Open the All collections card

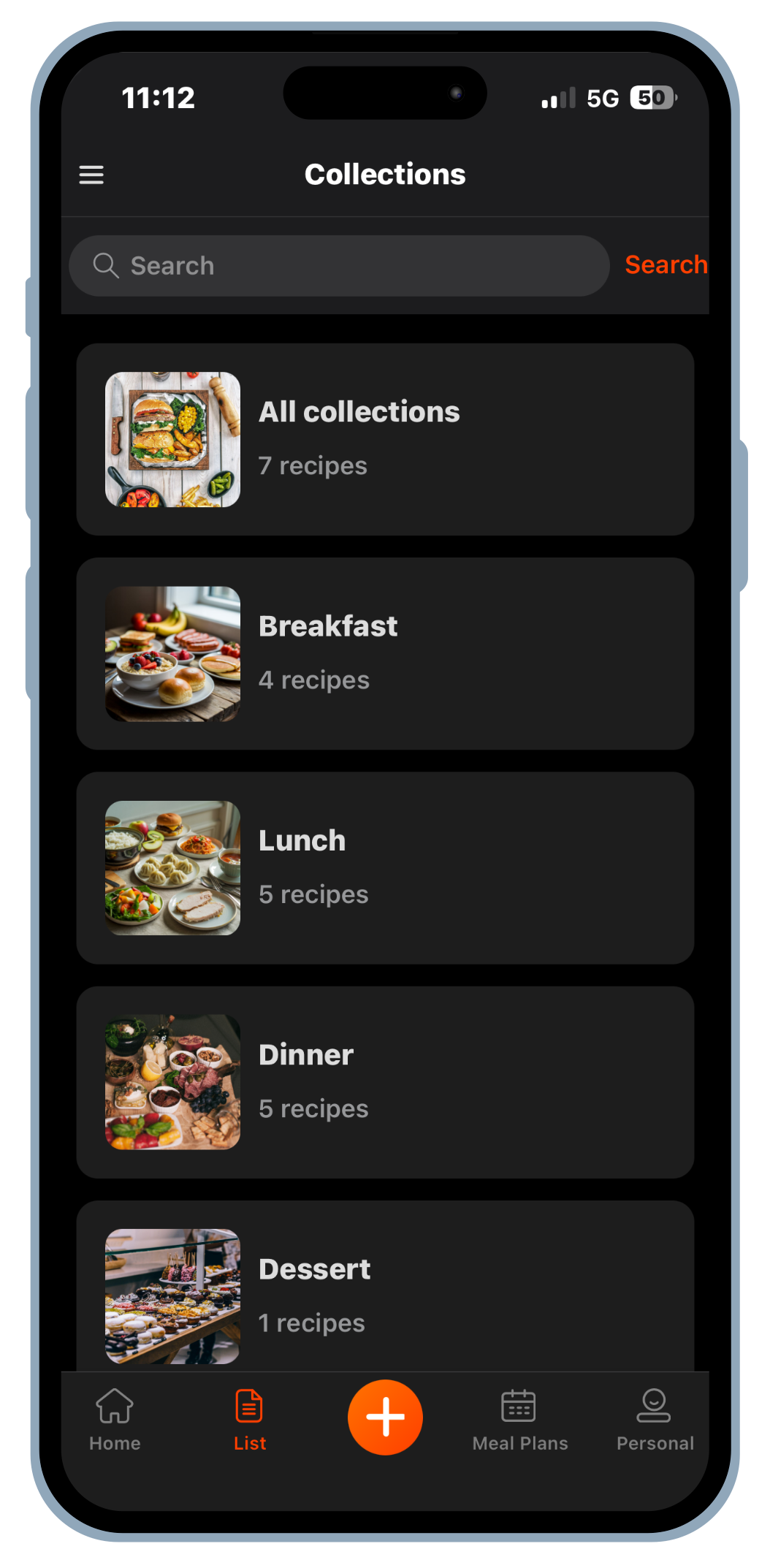click(385, 438)
